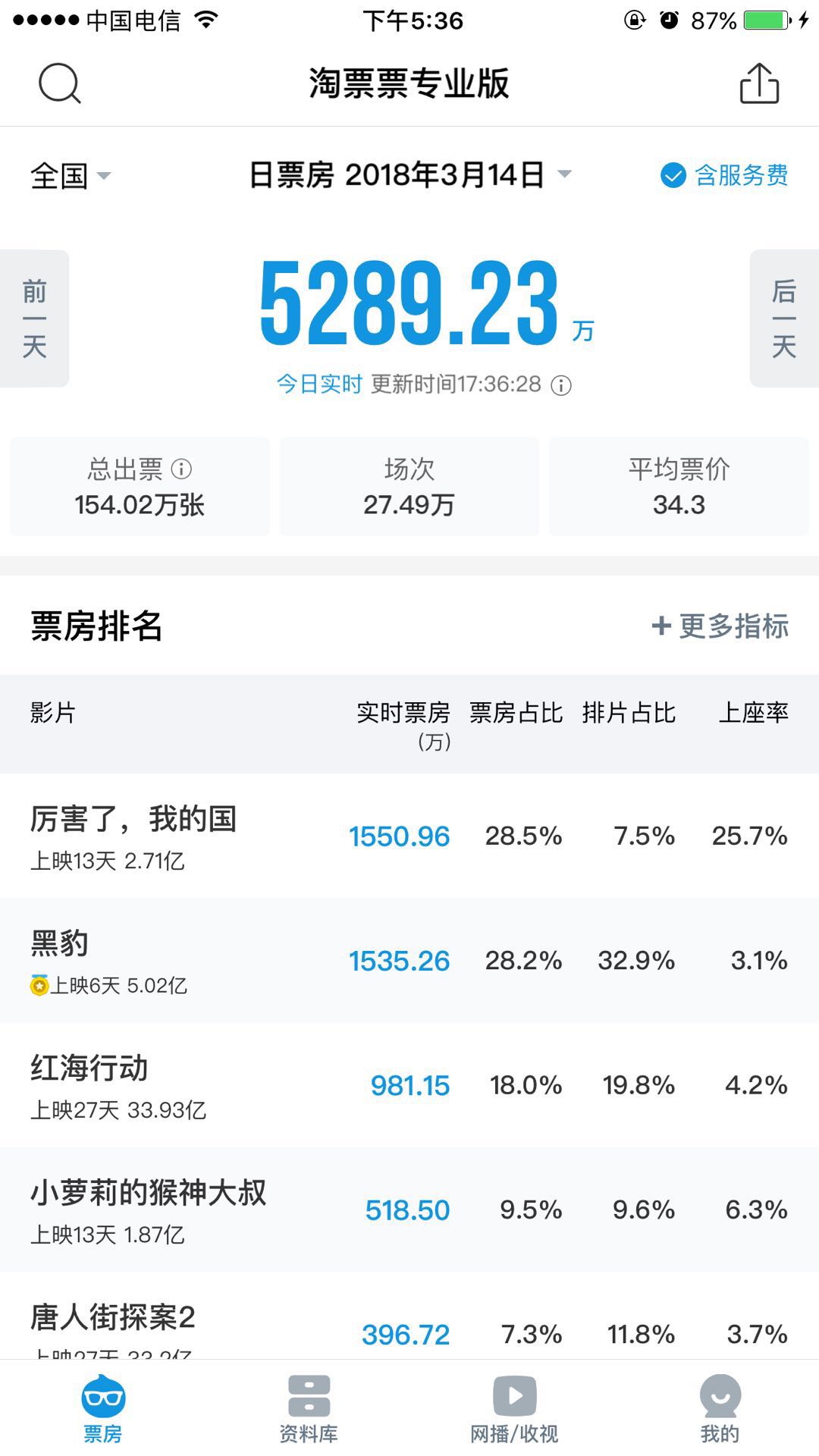Tap the info icon beside 更新时间
The image size is (819, 1456).
tap(561, 385)
